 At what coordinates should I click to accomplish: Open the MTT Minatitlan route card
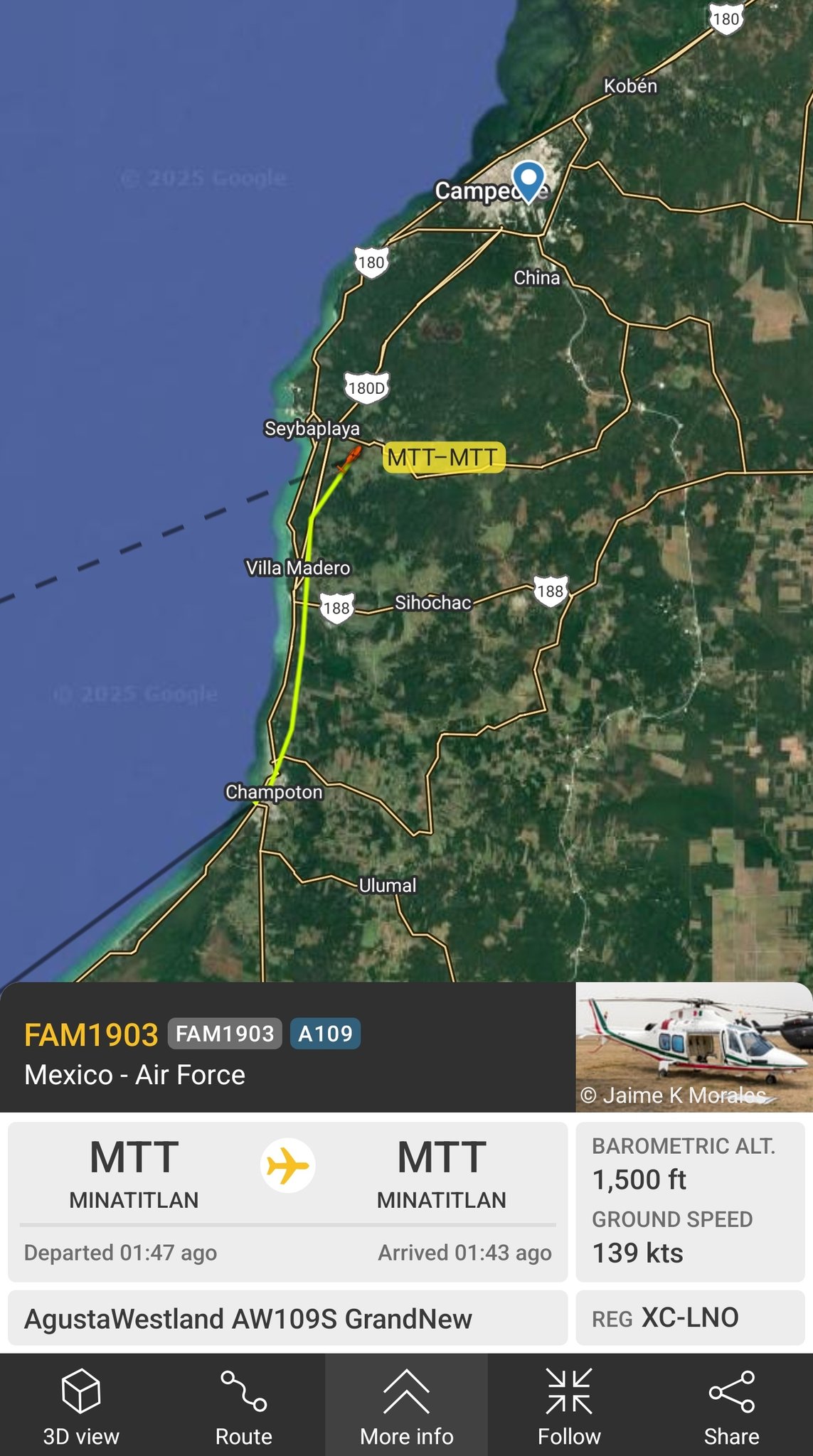(287, 1201)
